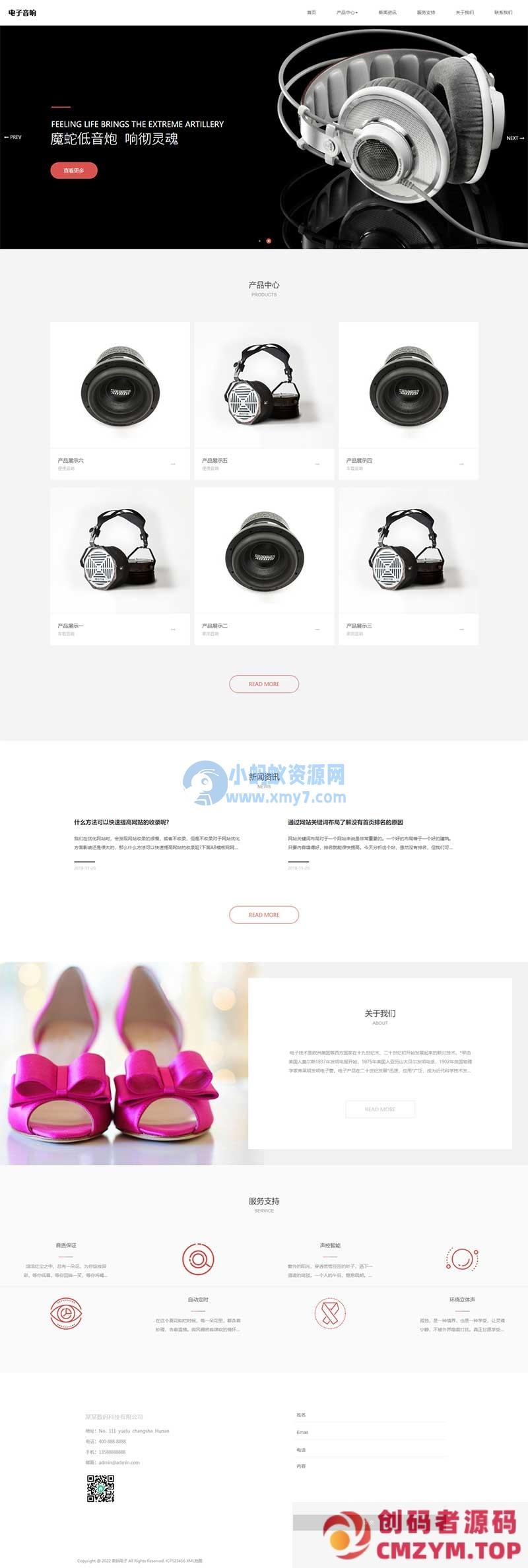Tap the red 查看更多 banner button

(x=74, y=170)
